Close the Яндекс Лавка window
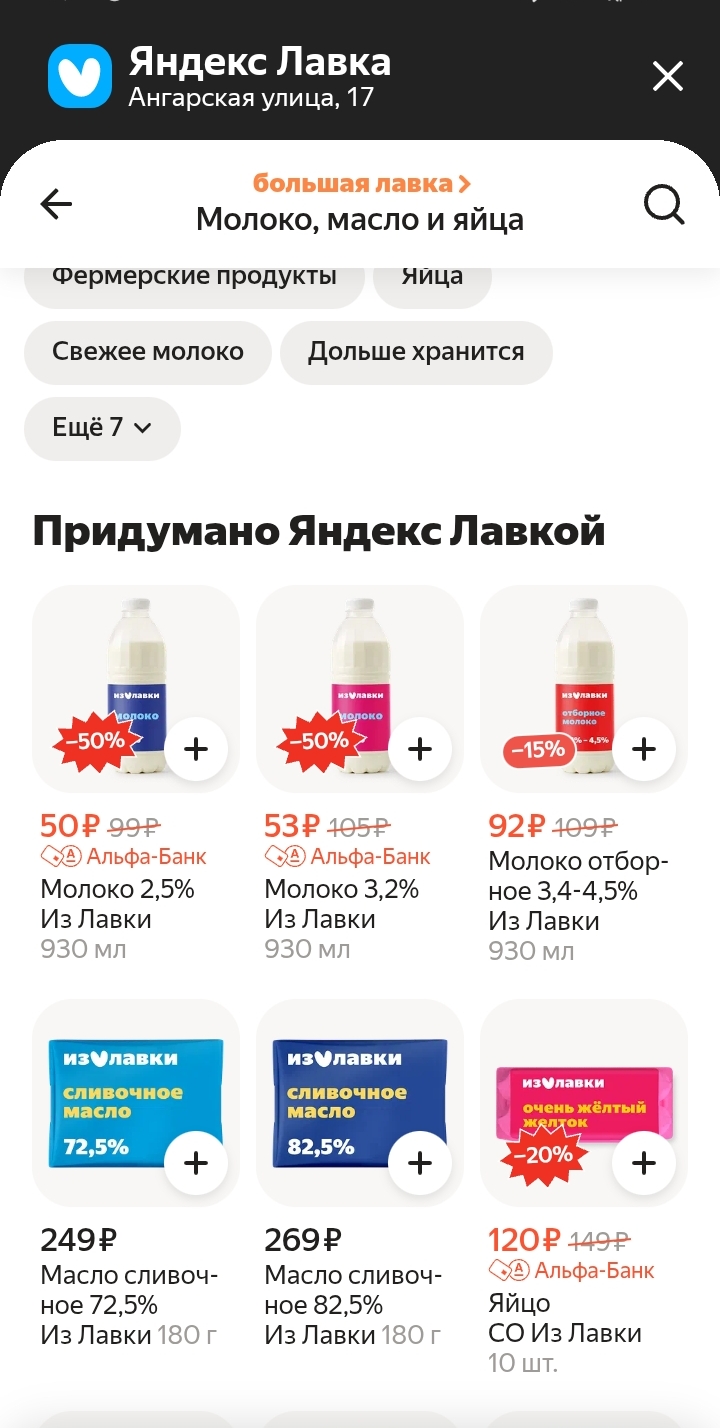 [667, 77]
